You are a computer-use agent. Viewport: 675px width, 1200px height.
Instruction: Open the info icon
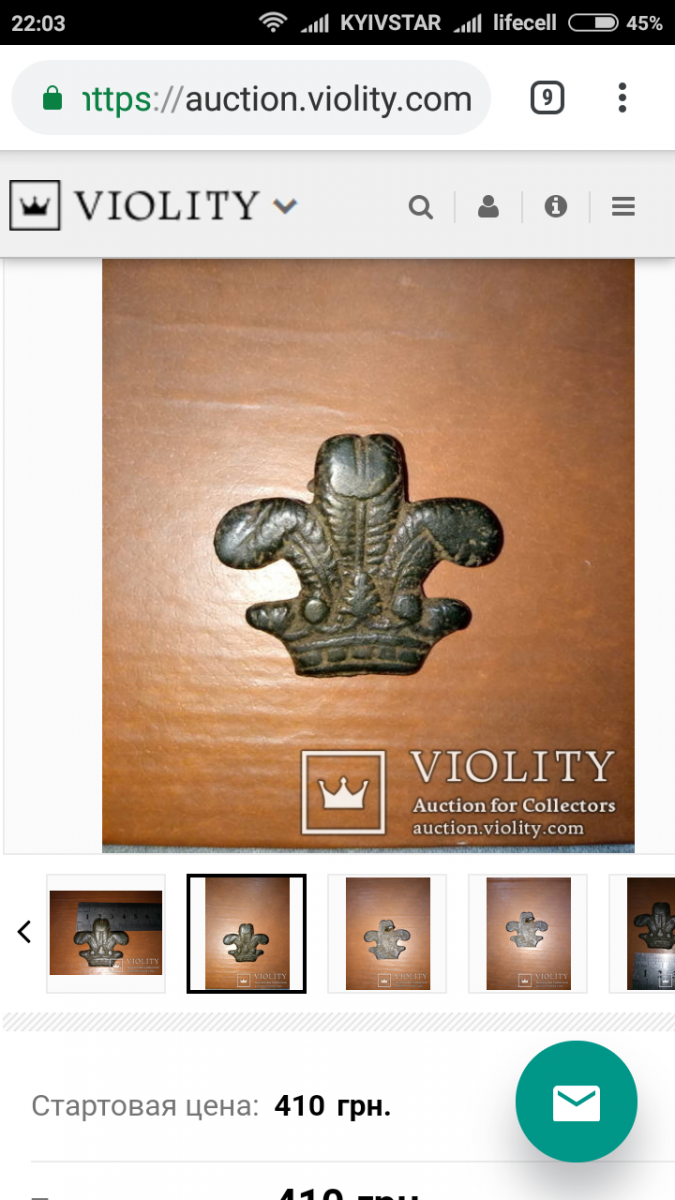point(555,207)
